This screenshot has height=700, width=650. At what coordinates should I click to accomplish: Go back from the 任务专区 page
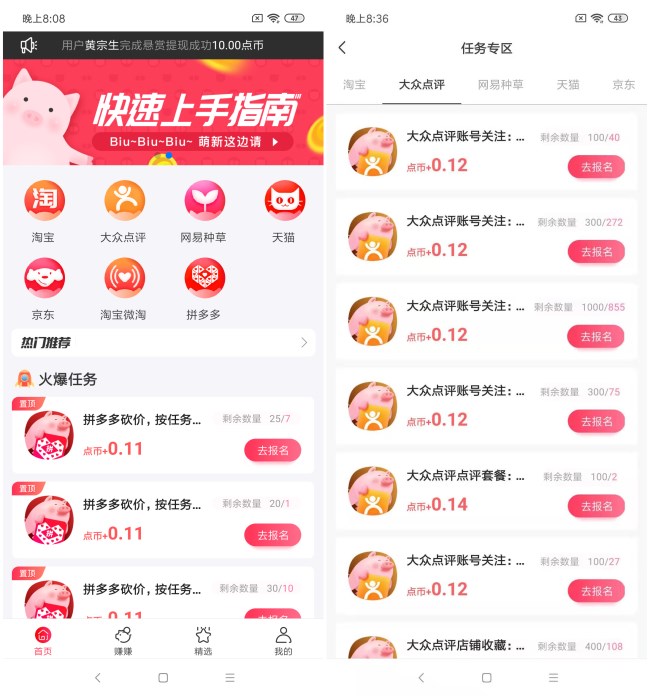(x=342, y=48)
